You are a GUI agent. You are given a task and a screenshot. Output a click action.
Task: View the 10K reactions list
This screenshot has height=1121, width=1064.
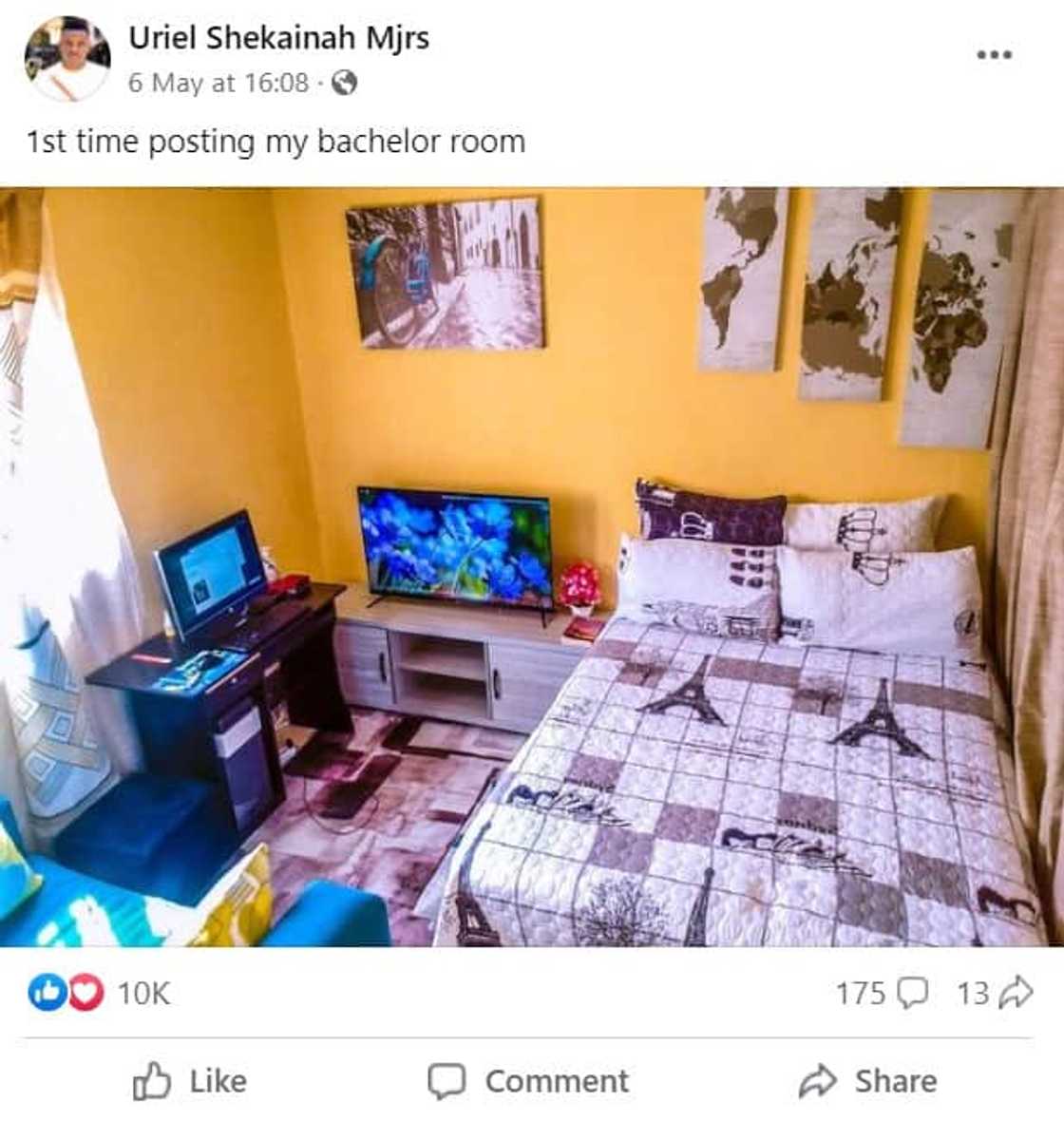coord(100,994)
